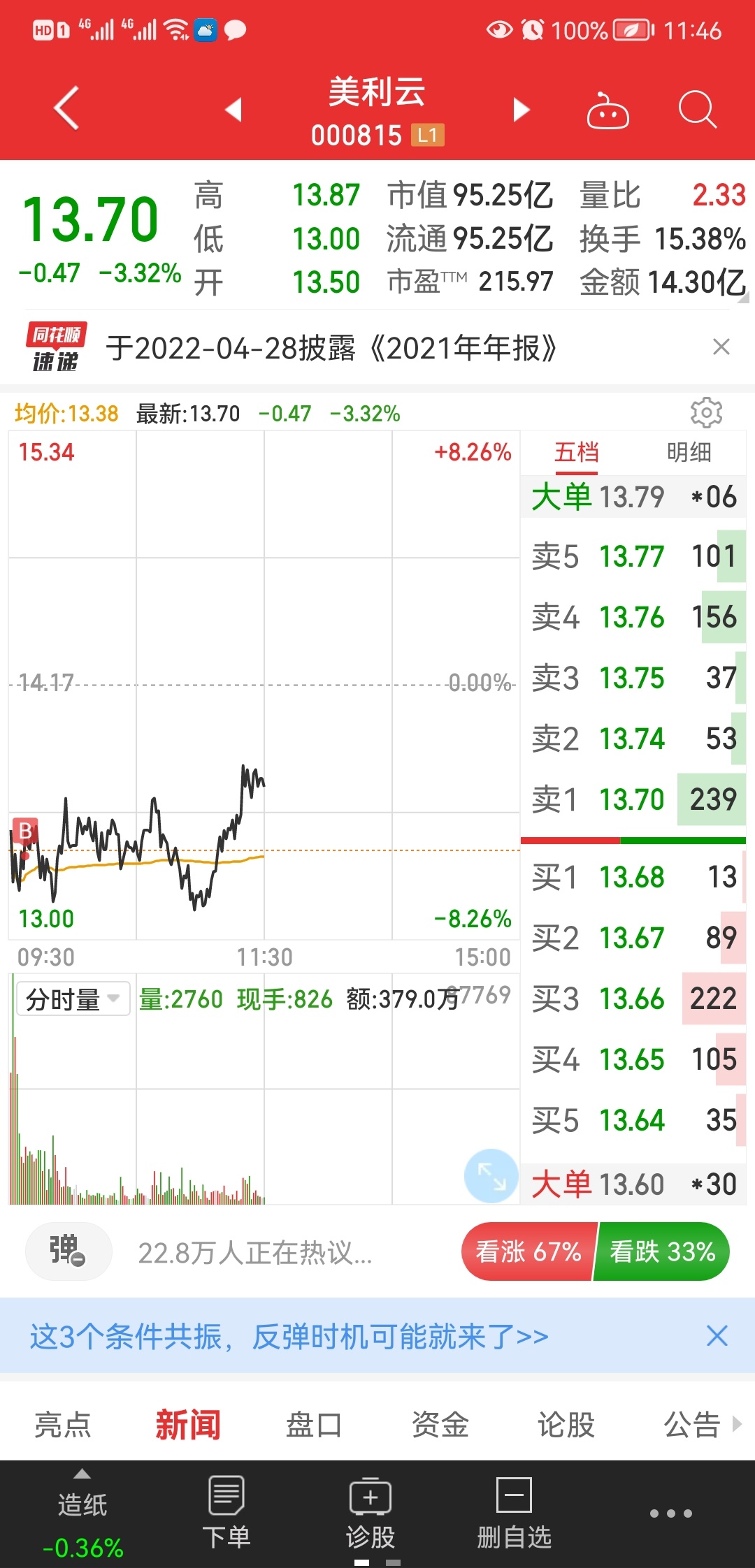Image resolution: width=755 pixels, height=1568 pixels.
Task: Close the blue rebound tip banner
Action: [717, 1336]
